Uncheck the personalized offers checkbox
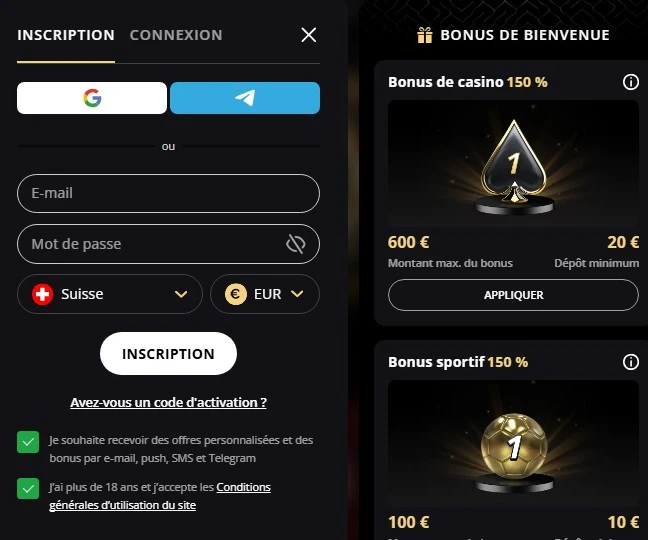This screenshot has height=540, width=648. [28, 441]
